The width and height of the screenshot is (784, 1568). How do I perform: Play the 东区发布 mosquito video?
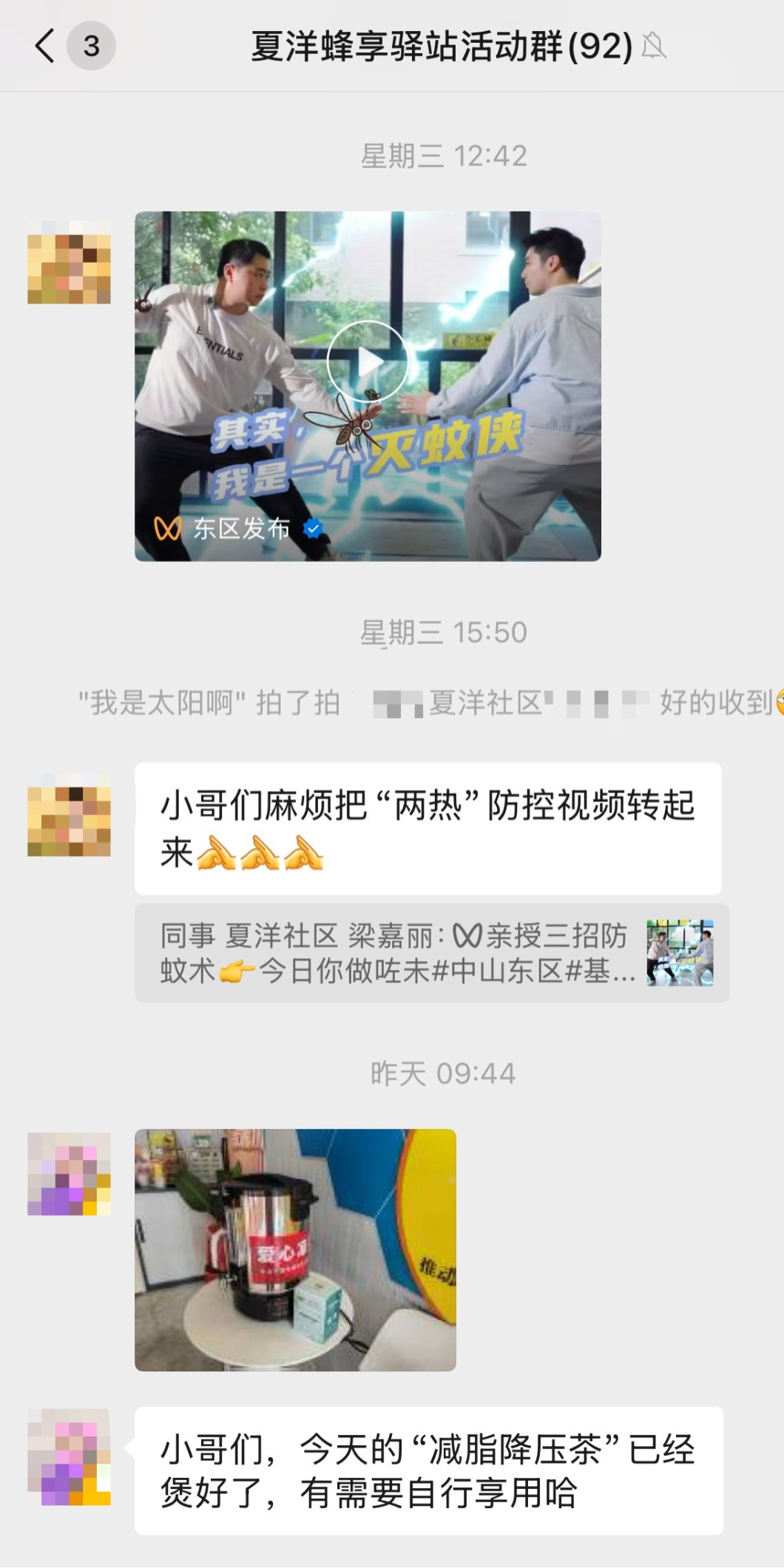[x=368, y=362]
